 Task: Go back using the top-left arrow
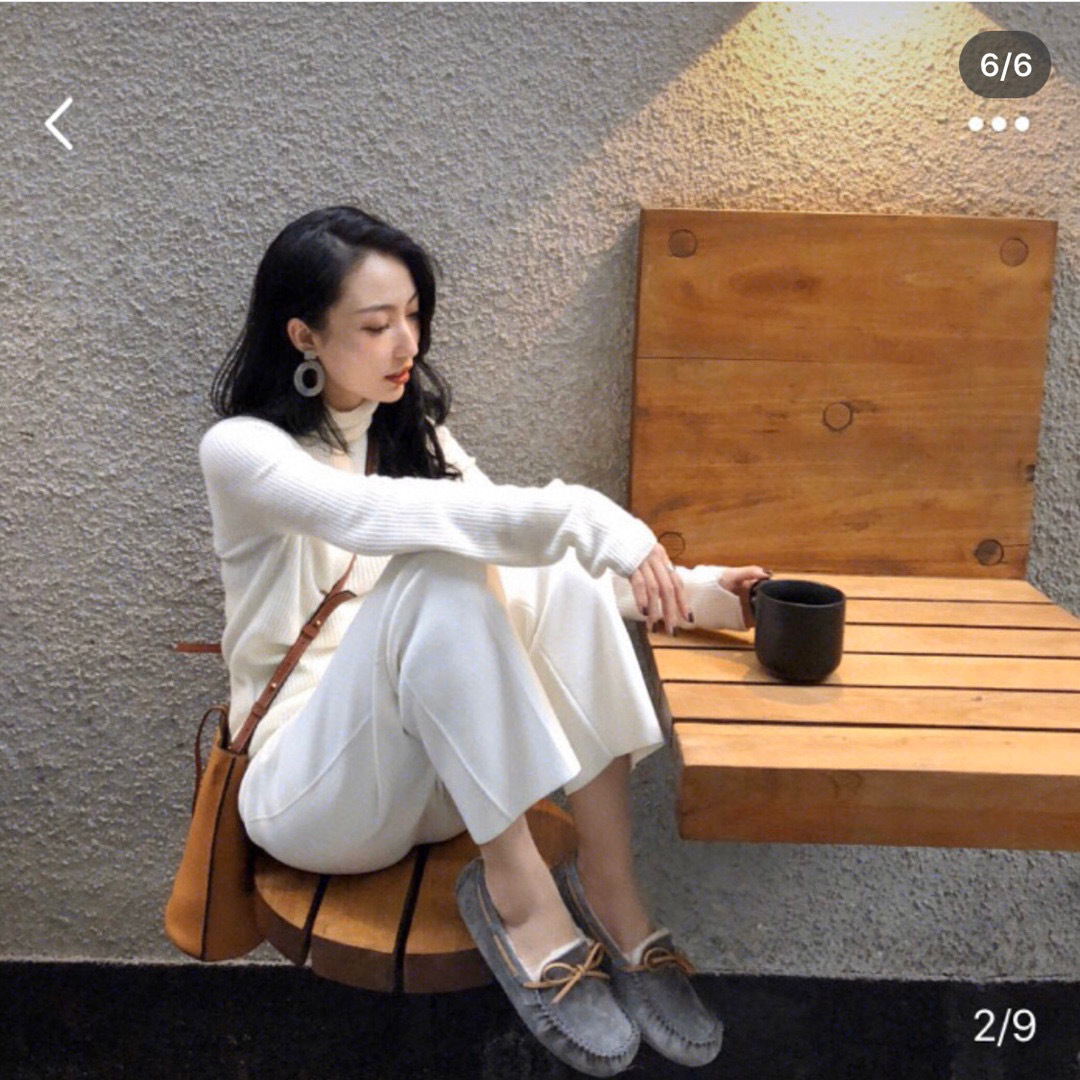(59, 124)
